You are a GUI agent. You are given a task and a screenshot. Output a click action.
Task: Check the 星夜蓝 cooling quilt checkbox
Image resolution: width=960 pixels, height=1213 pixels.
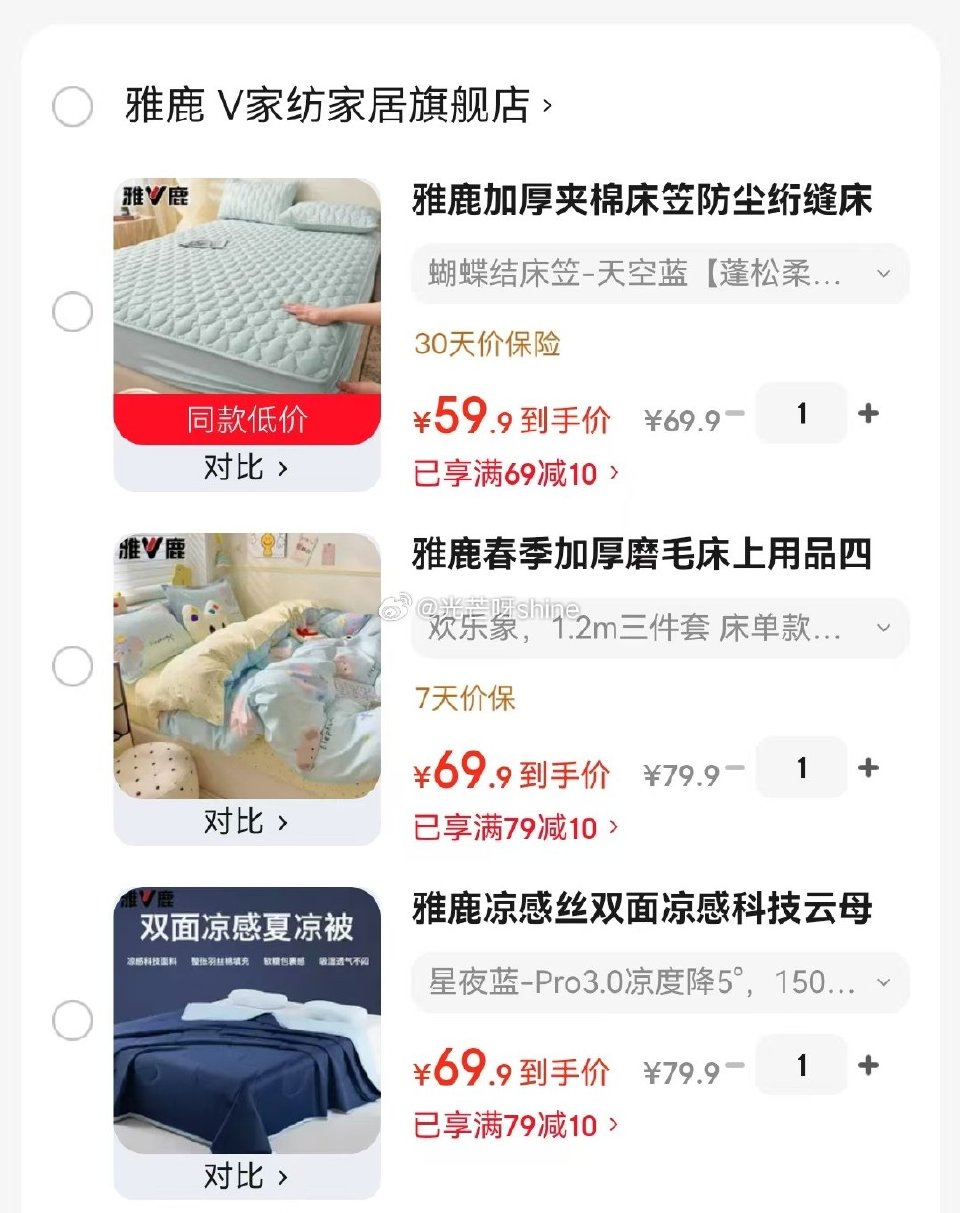point(71,1019)
